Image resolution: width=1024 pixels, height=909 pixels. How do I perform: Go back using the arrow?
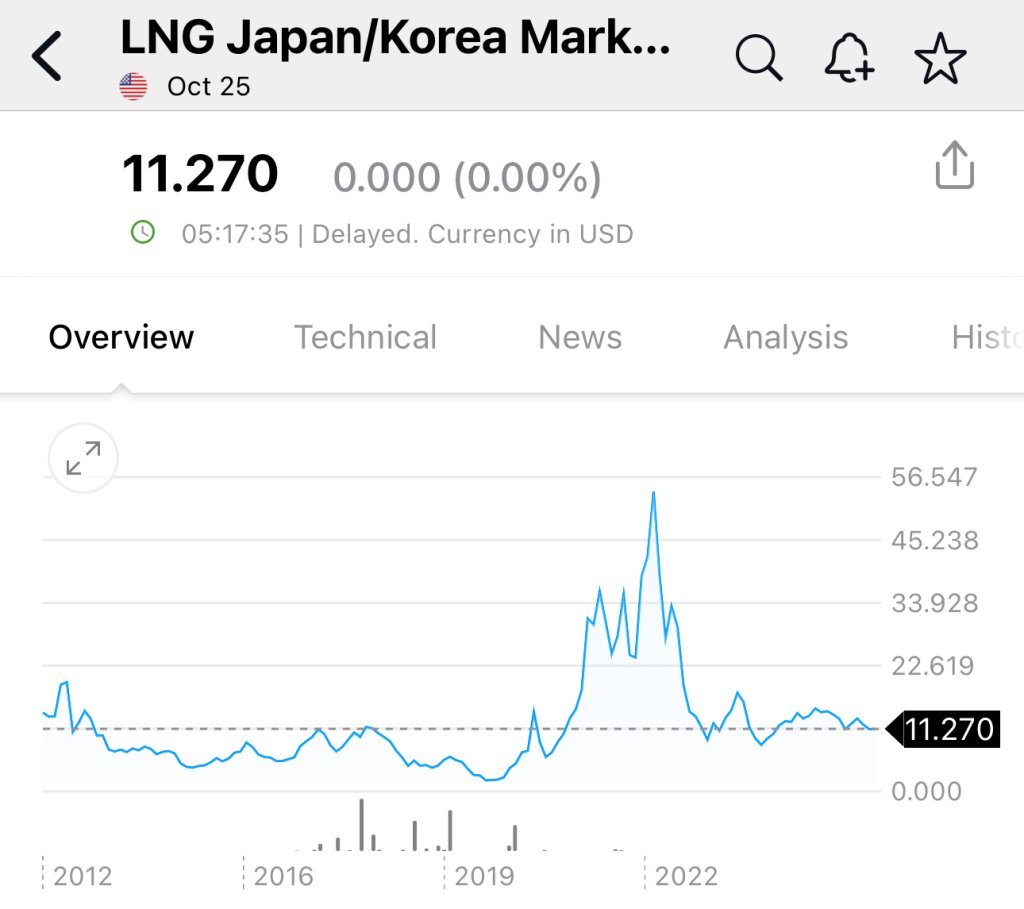tap(47, 56)
